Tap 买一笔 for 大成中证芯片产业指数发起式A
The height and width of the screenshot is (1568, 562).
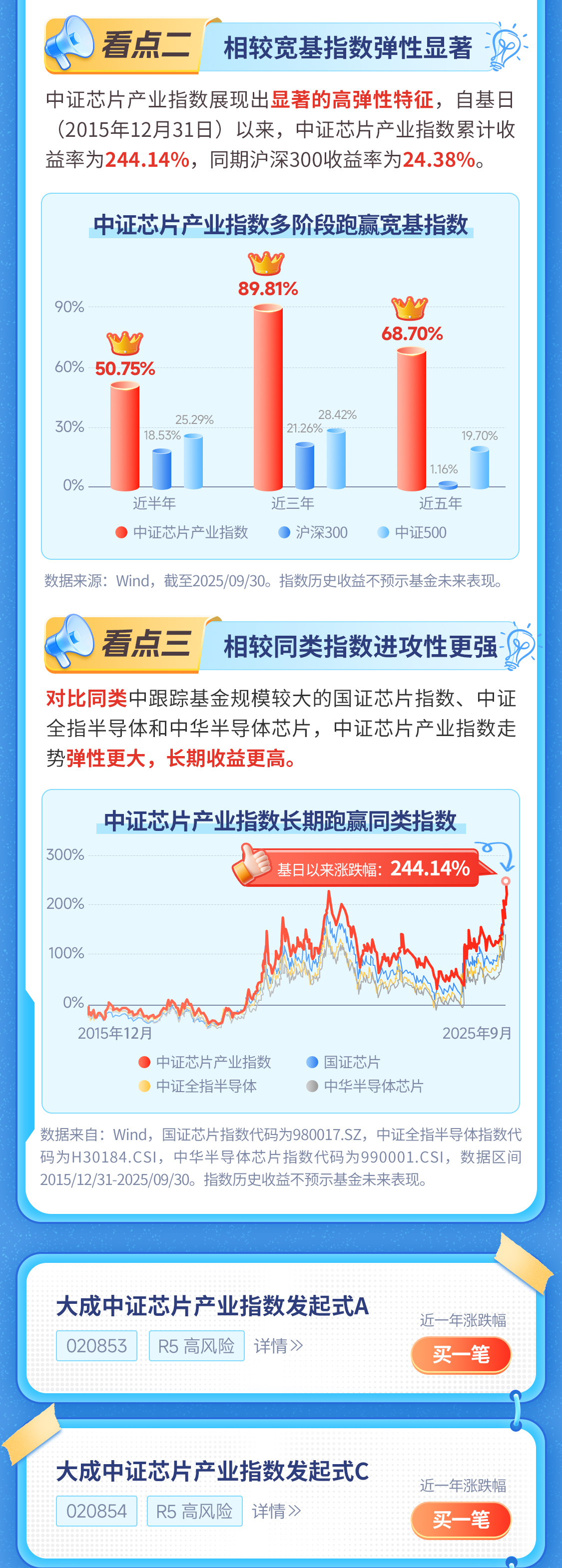(461, 1354)
